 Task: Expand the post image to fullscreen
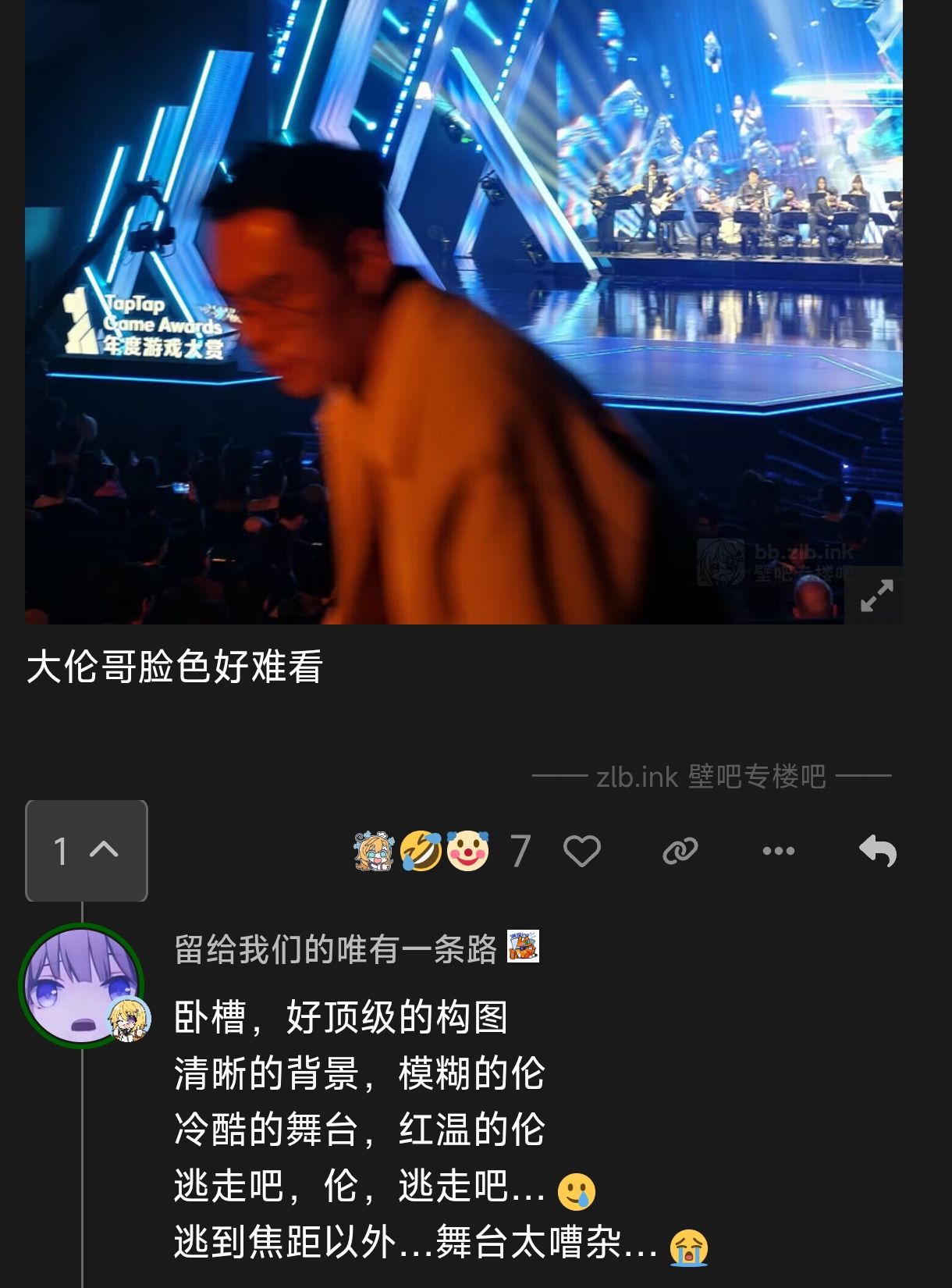(x=876, y=596)
